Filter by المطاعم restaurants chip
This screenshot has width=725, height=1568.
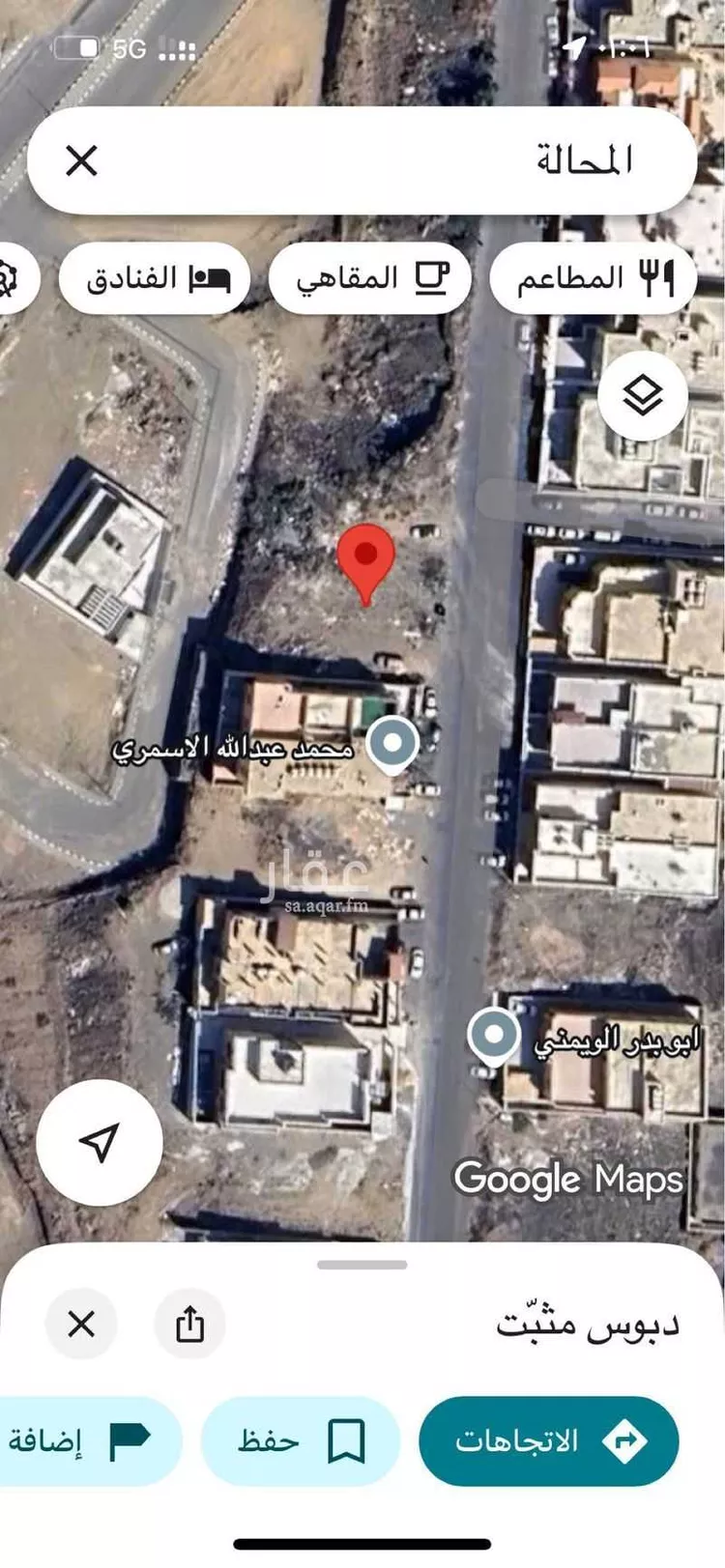[593, 279]
